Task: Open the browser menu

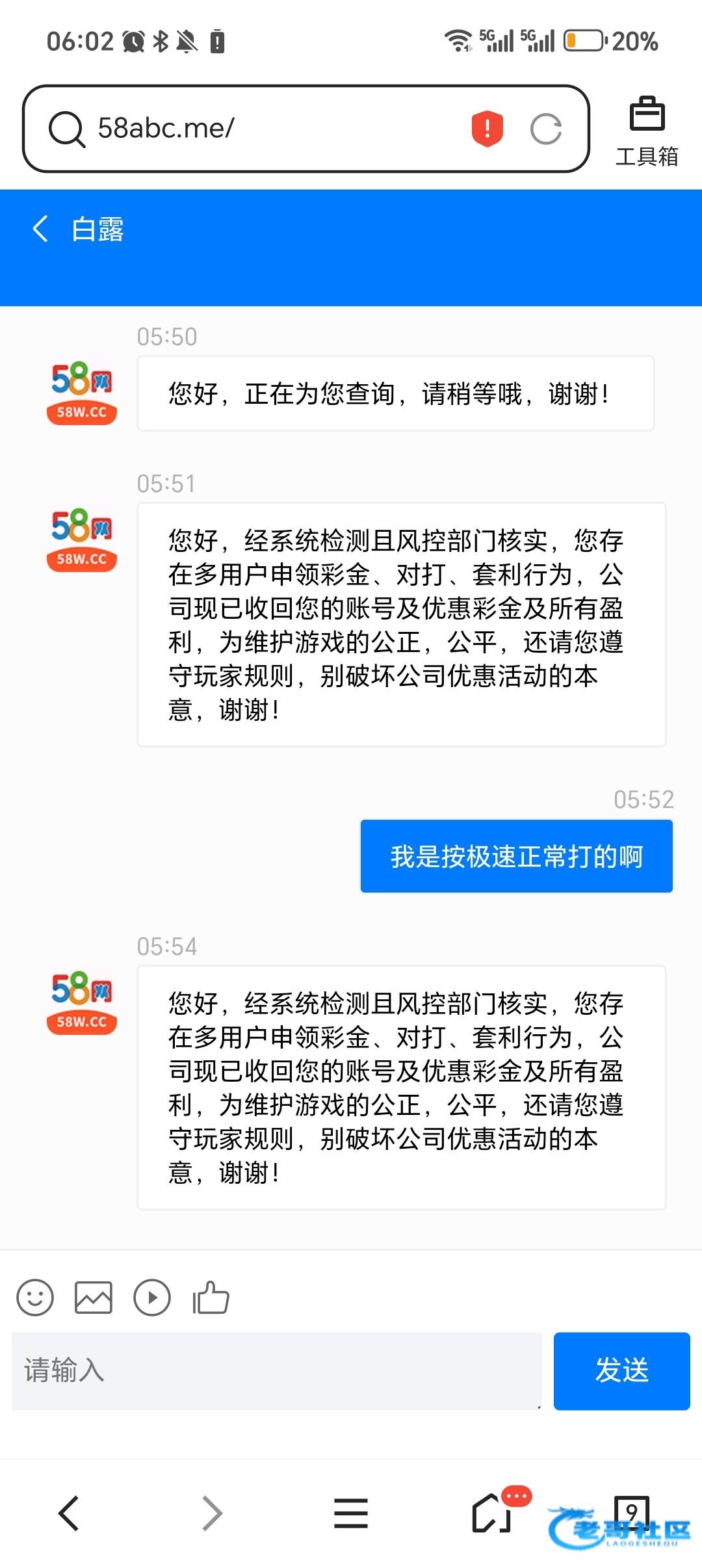Action: click(x=351, y=1513)
